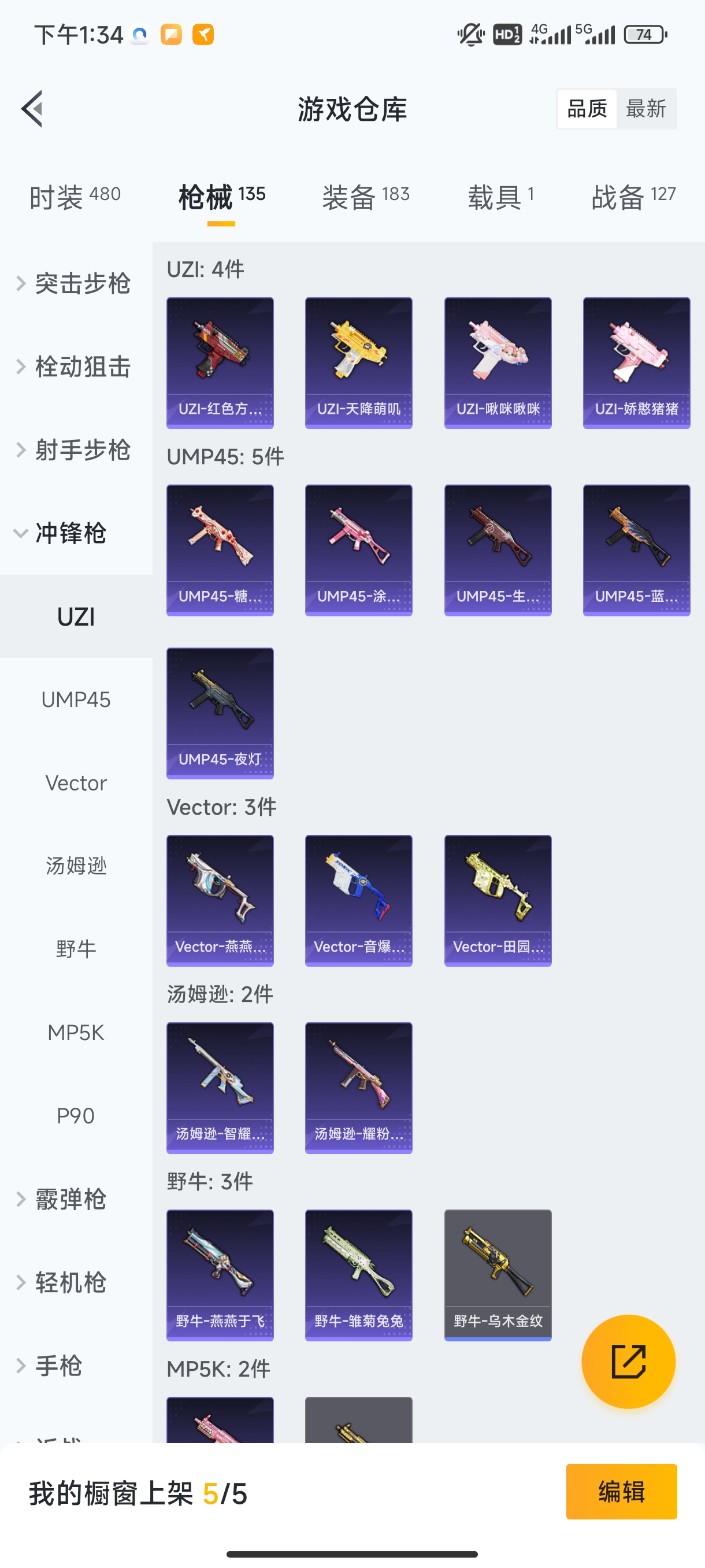The image size is (705, 1568).
Task: Sort items by 最新
Action: click(x=645, y=109)
